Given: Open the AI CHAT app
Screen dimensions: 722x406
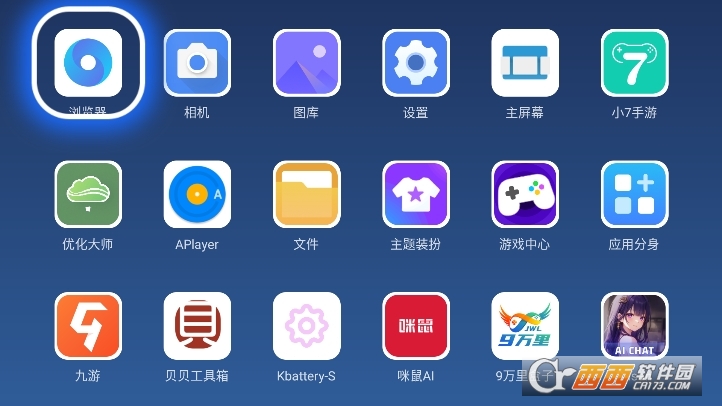Looking at the screenshot, I should (x=634, y=326).
